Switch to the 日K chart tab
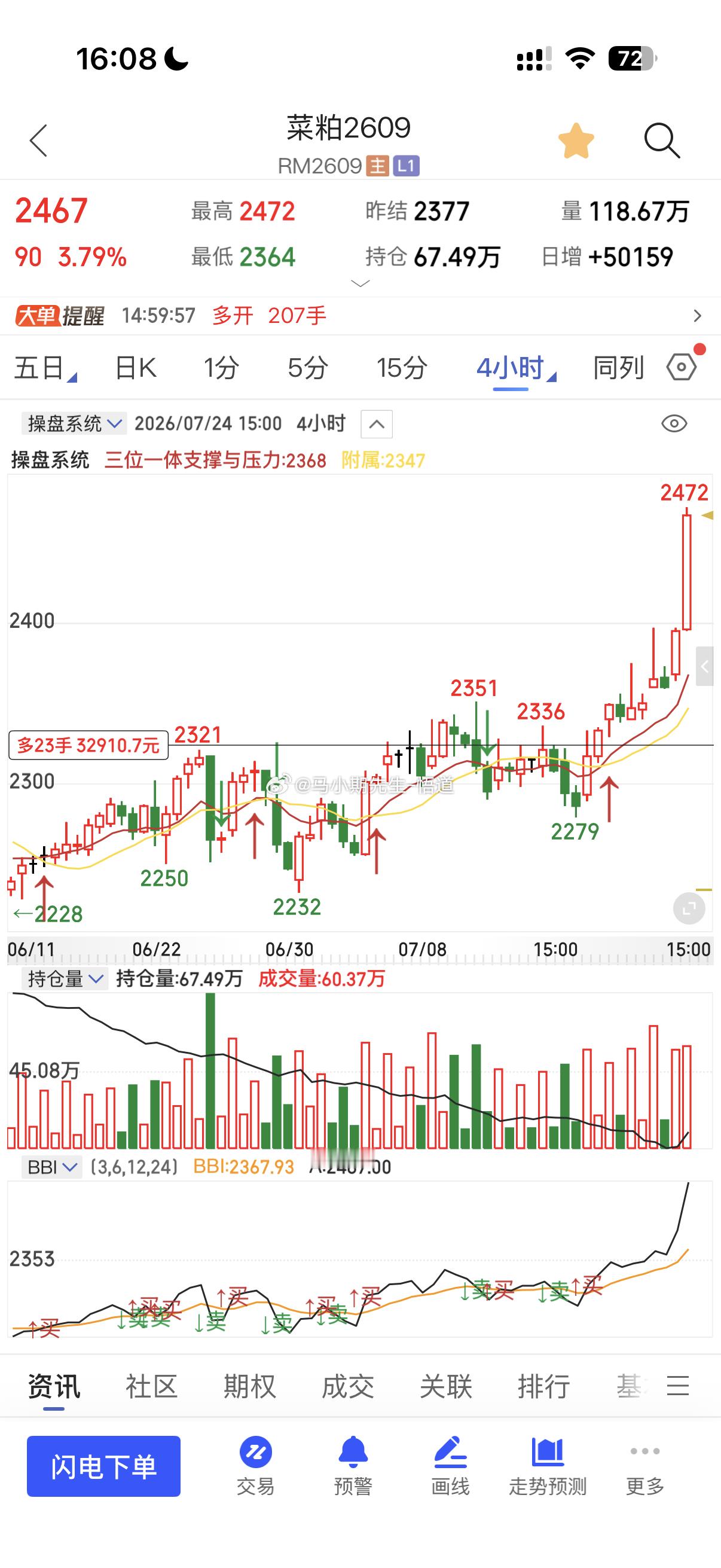Screen dimensions: 721x1568 click(x=136, y=368)
